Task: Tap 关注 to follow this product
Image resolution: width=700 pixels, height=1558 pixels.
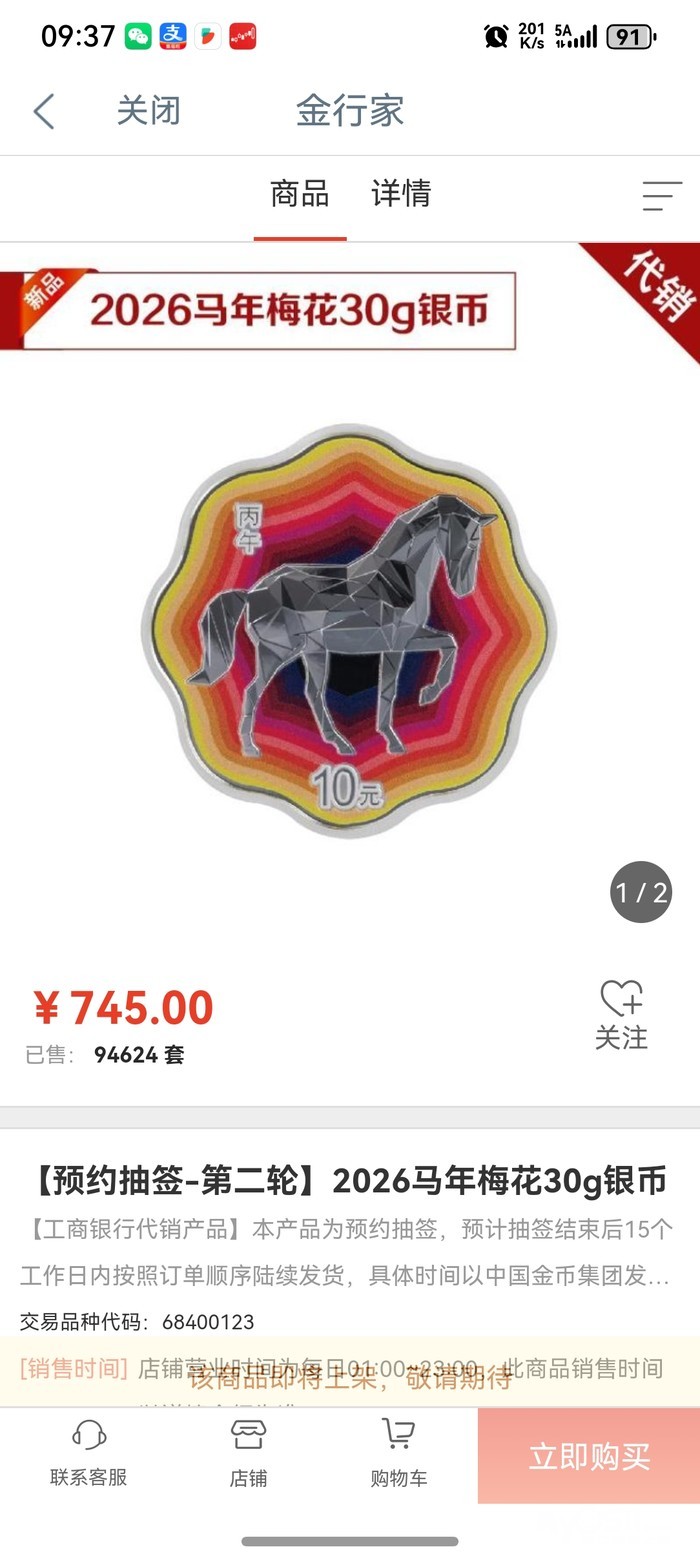Action: coord(621,1015)
